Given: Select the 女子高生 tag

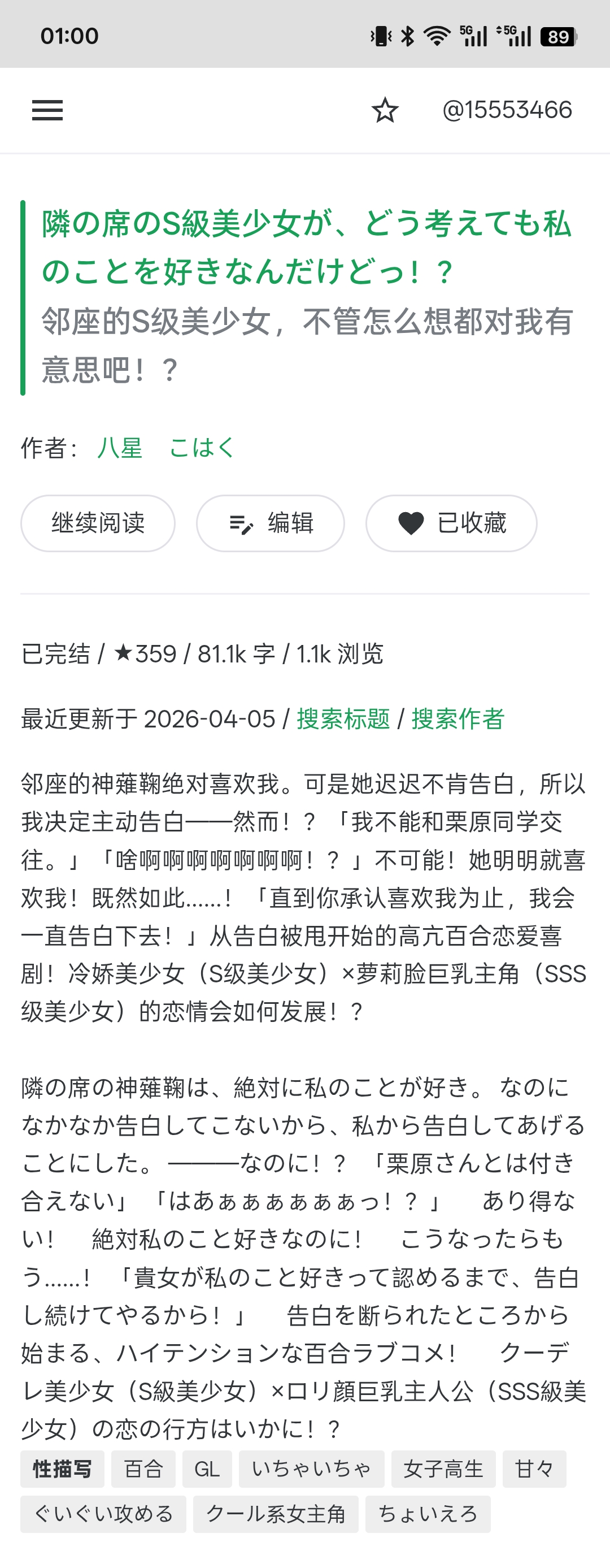Looking at the screenshot, I should [443, 1469].
